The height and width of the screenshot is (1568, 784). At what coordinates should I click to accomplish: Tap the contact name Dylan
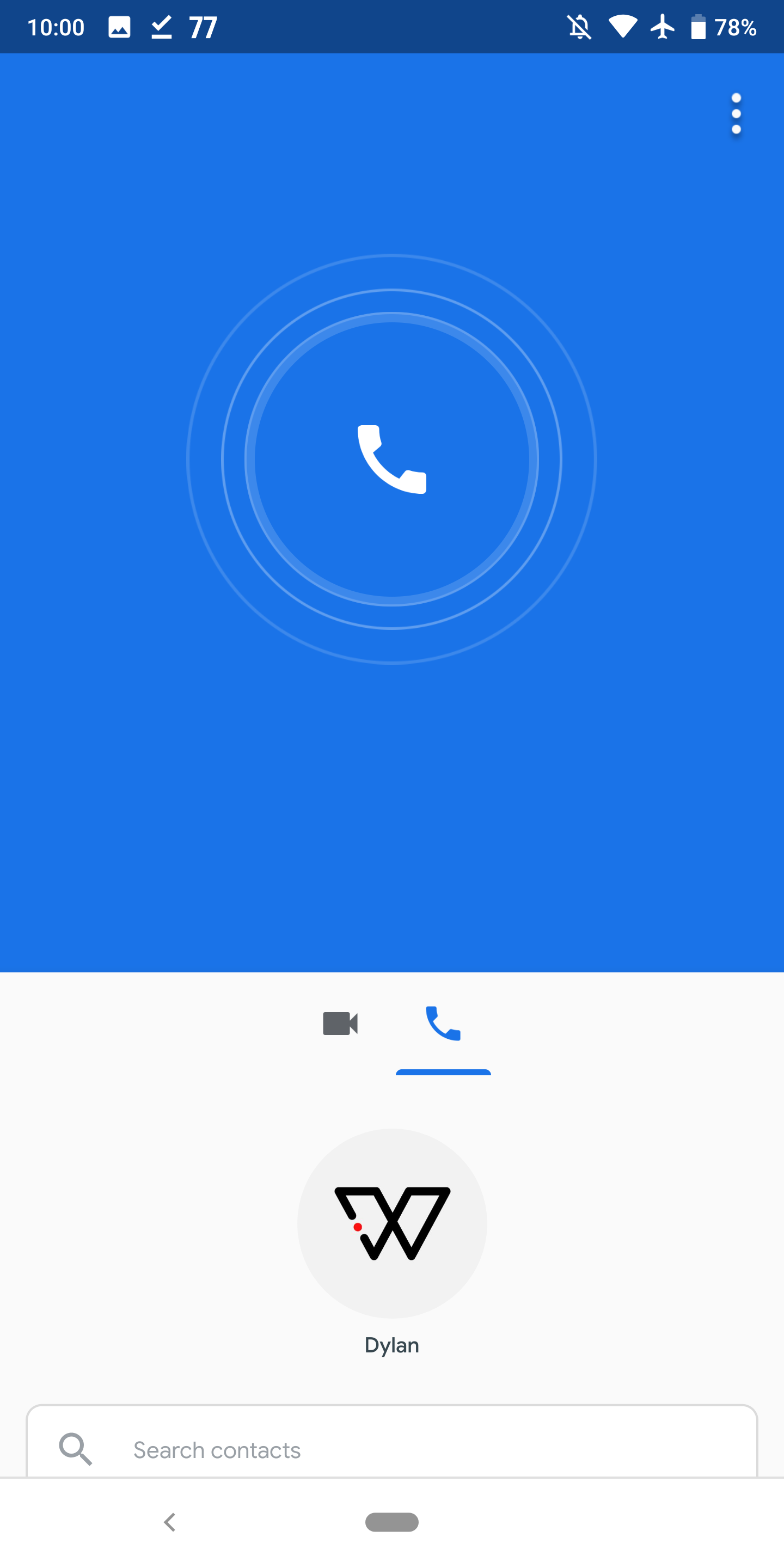(x=391, y=1345)
